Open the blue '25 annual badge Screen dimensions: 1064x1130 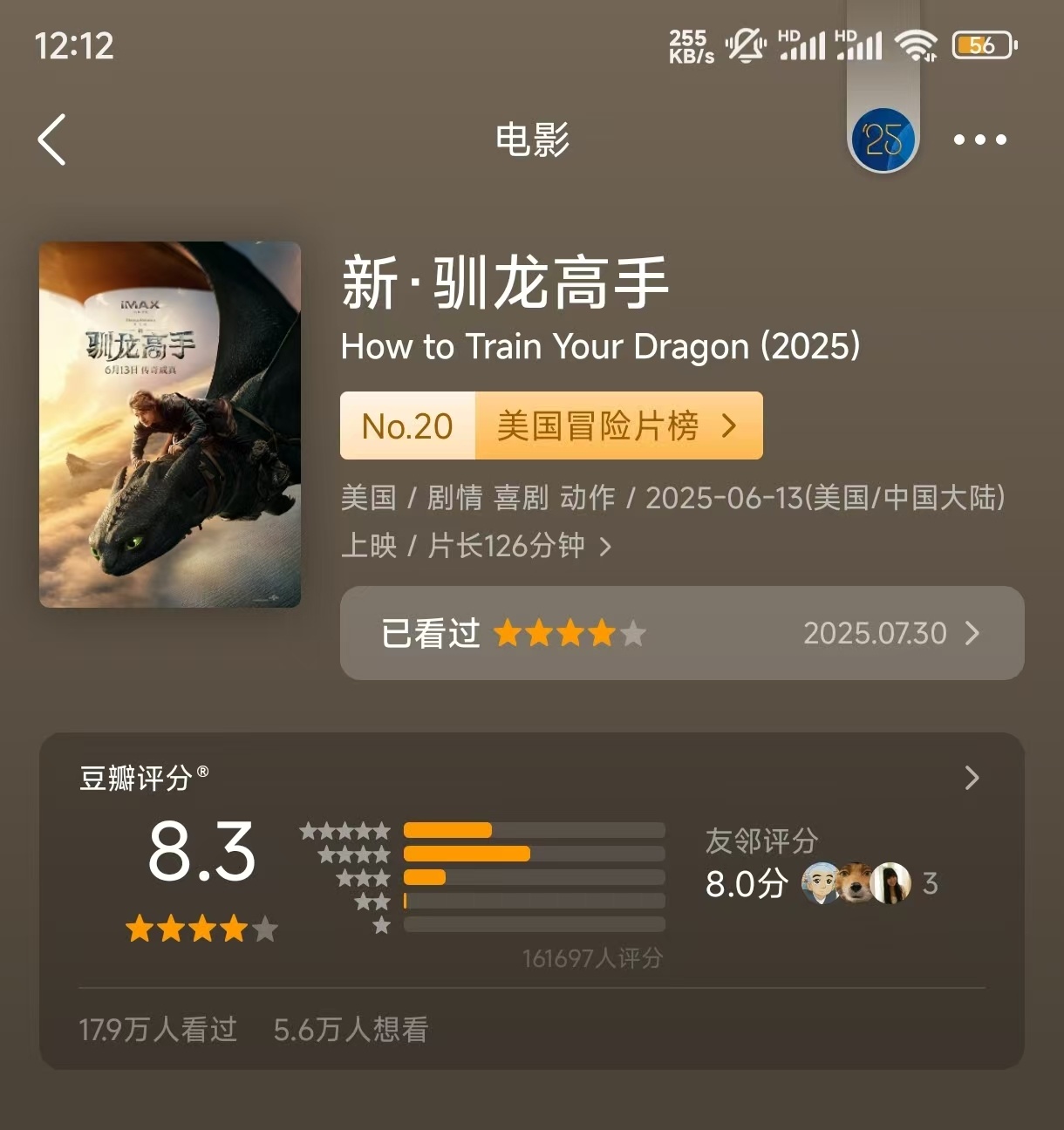click(883, 140)
